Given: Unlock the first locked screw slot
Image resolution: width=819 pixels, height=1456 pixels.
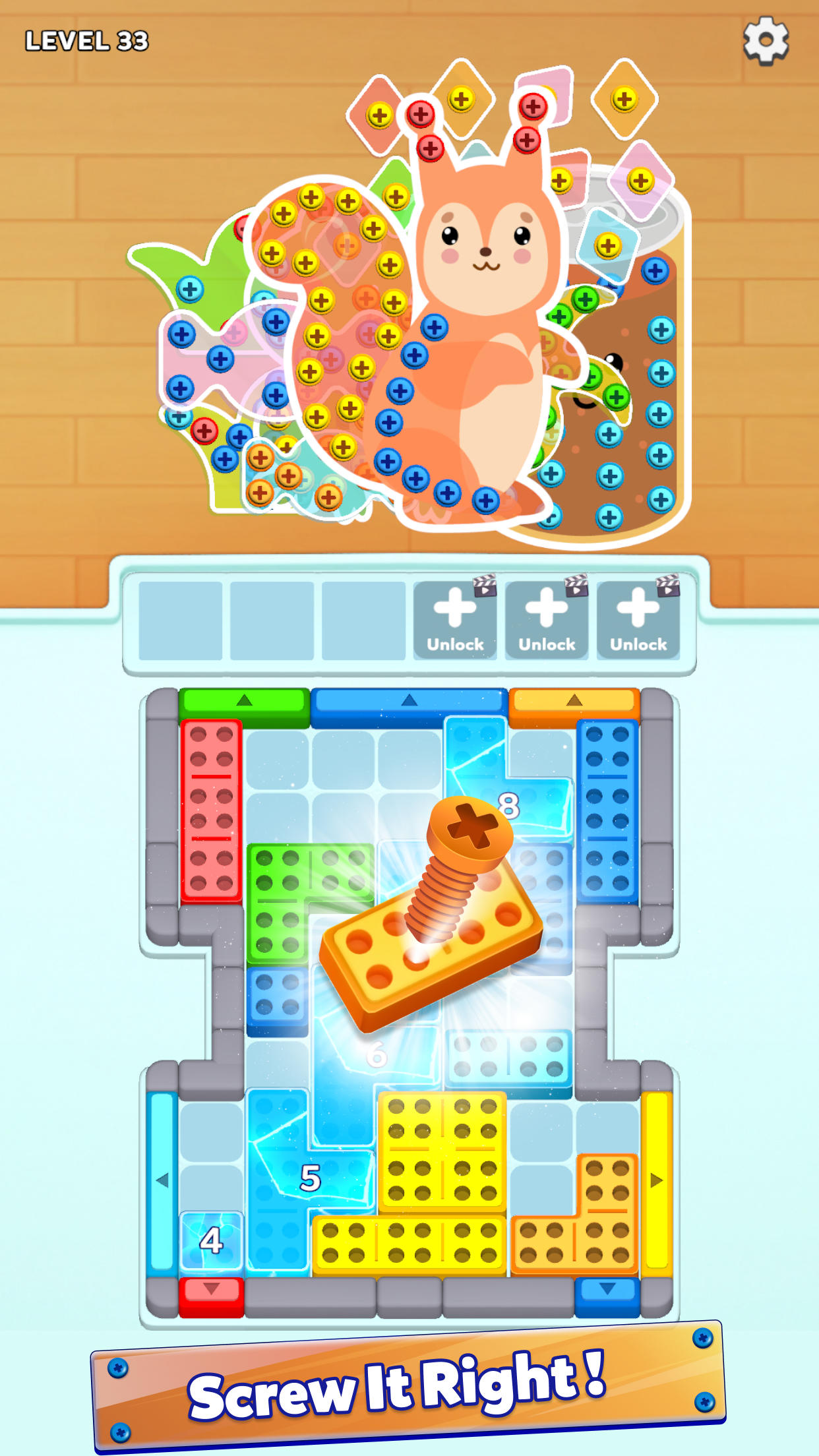Looking at the screenshot, I should pyautogui.click(x=455, y=620).
